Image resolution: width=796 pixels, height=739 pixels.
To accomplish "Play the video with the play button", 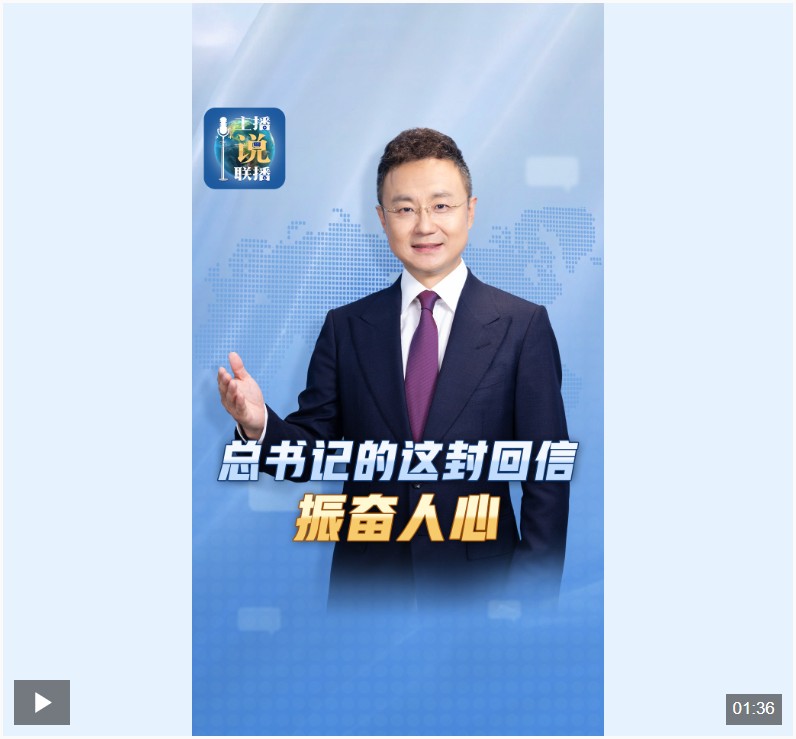I will coord(42,702).
